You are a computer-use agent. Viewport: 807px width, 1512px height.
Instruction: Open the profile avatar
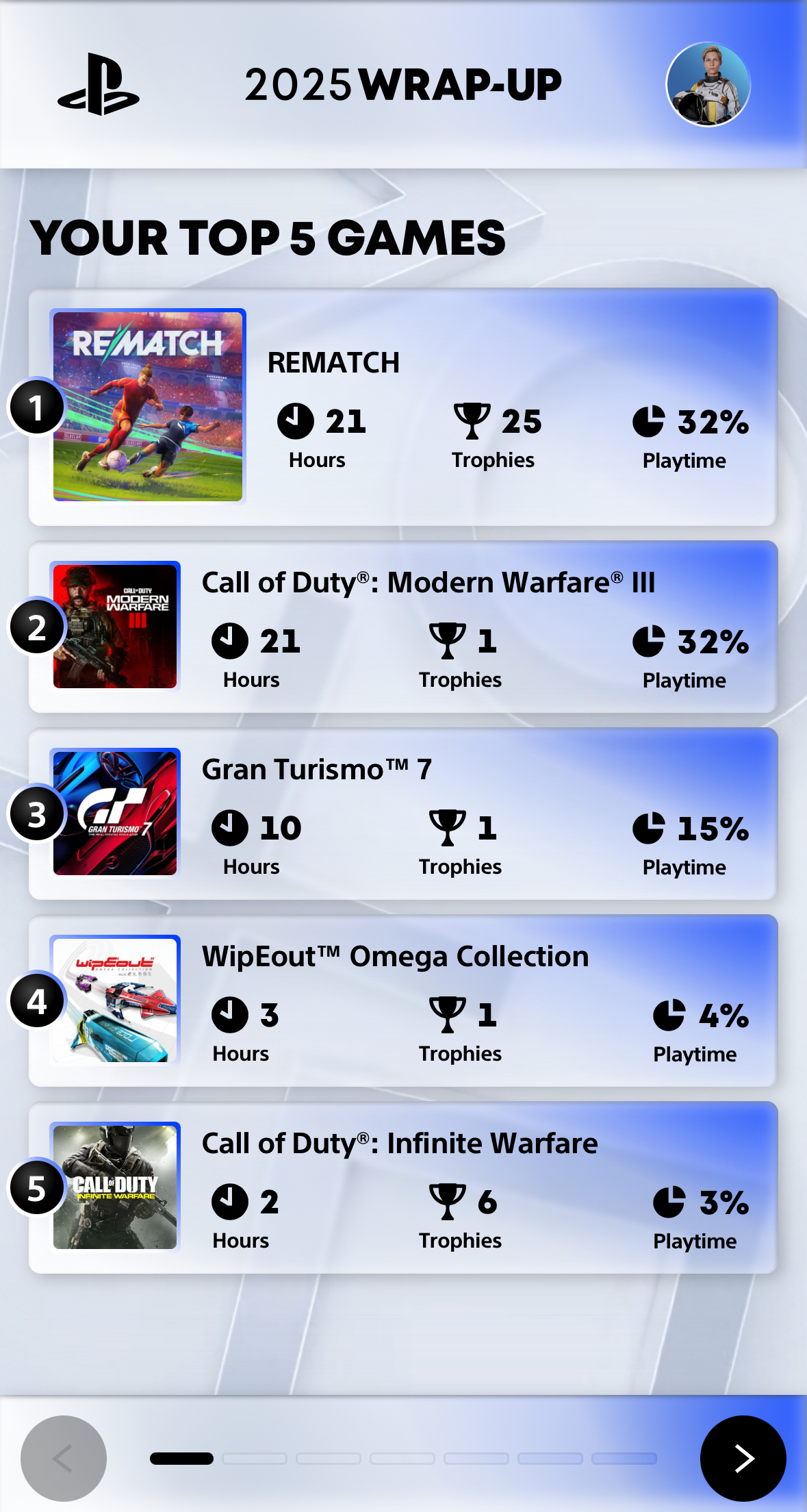coord(708,84)
